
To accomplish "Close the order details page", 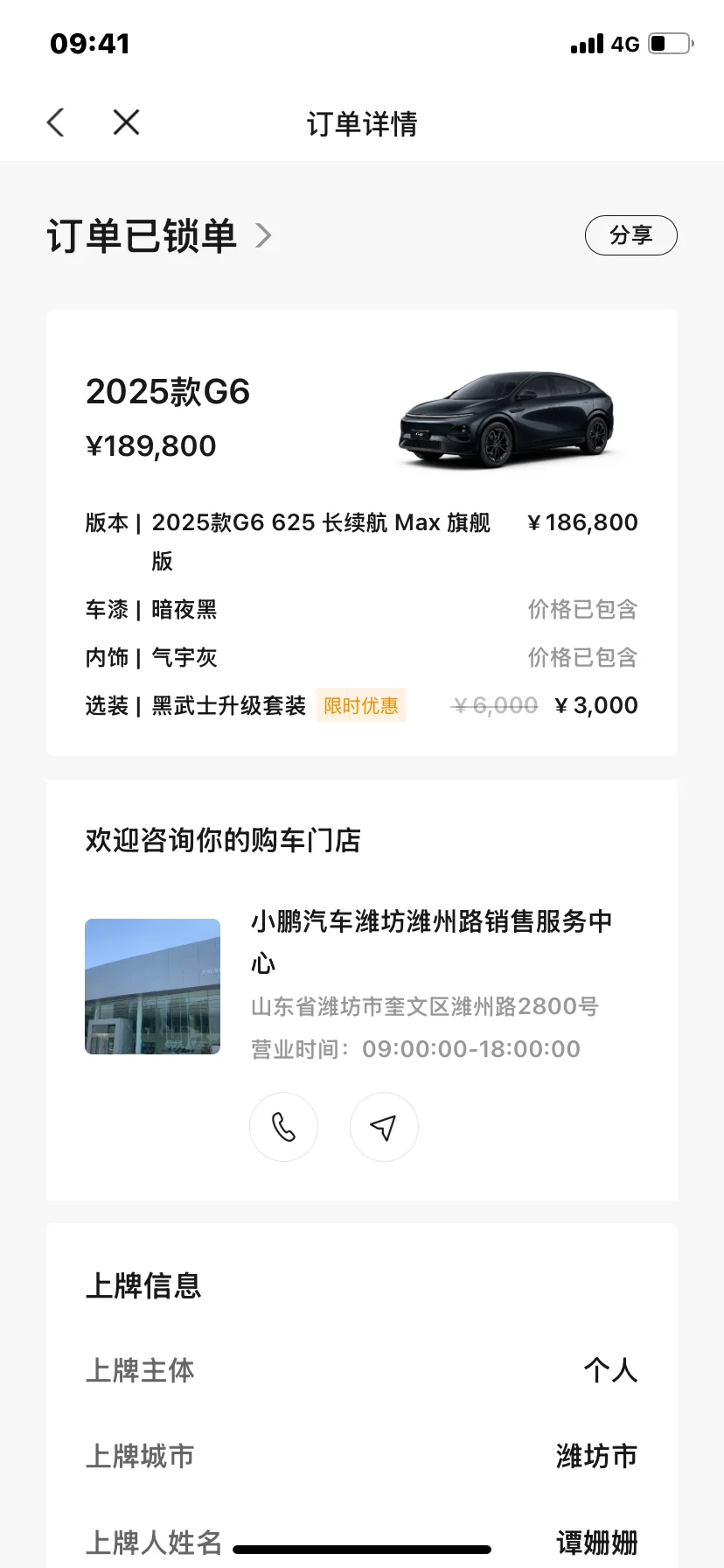I will point(127,122).
